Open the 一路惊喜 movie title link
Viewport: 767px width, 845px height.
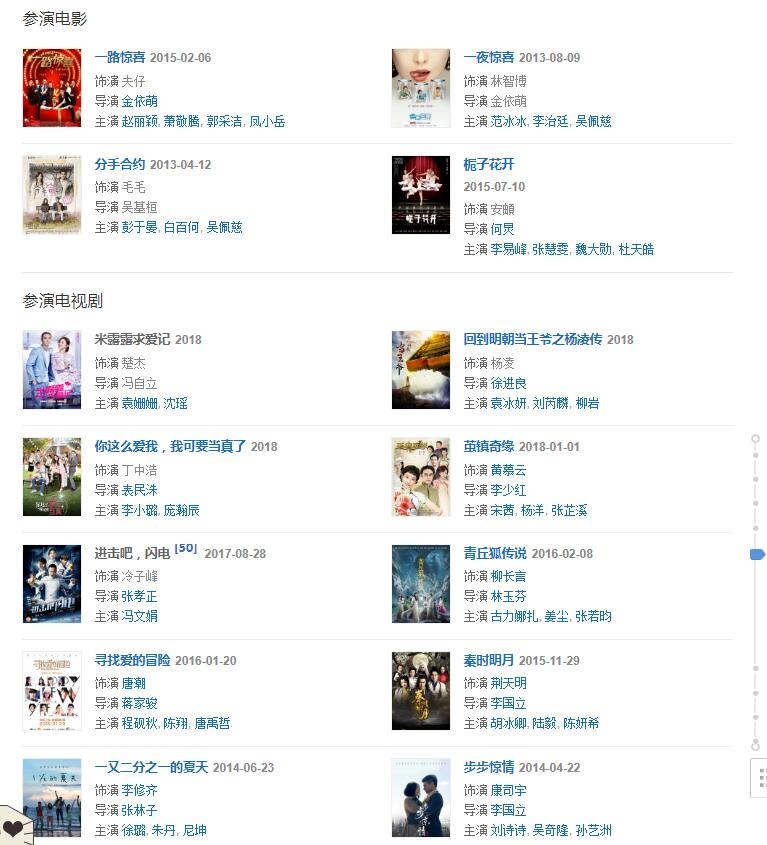120,58
